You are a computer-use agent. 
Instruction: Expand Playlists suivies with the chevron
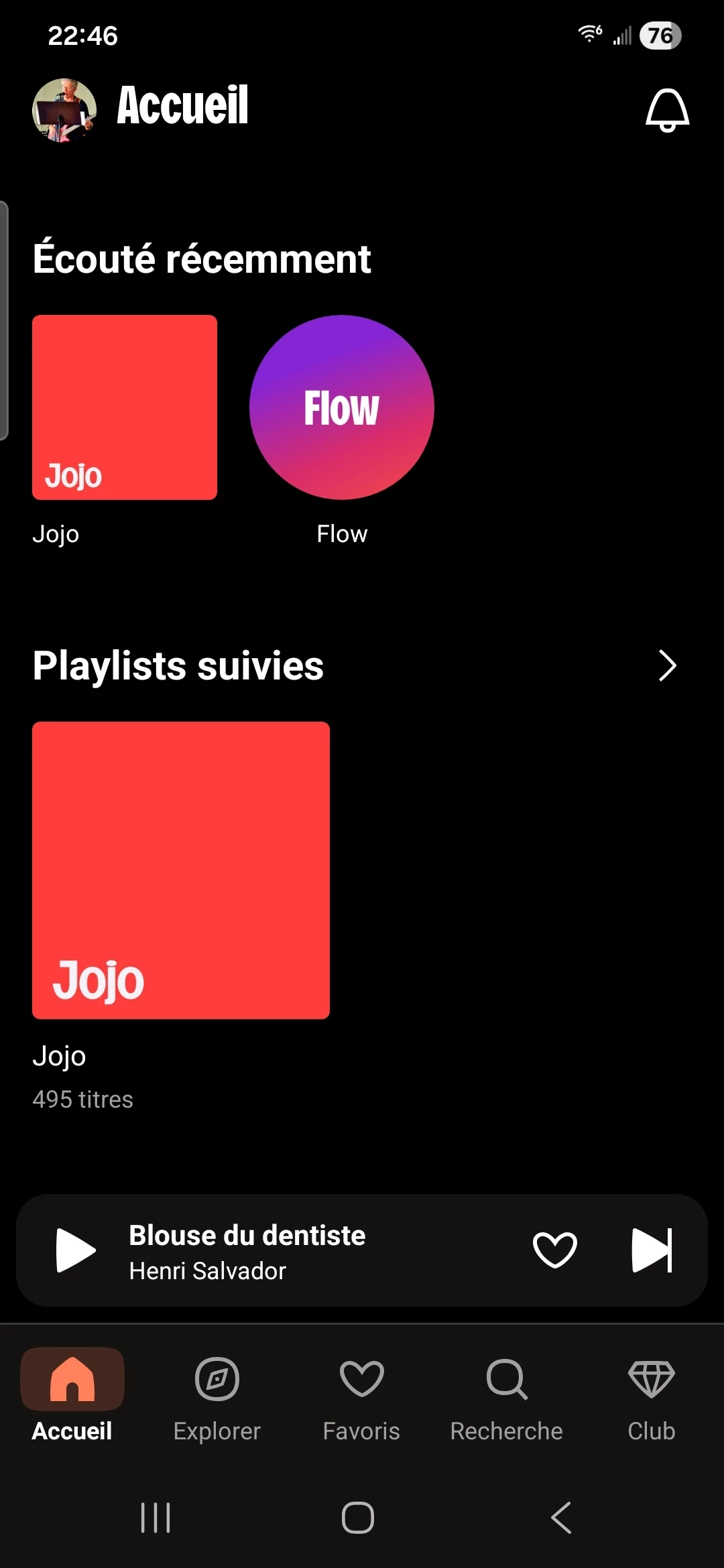(x=667, y=665)
